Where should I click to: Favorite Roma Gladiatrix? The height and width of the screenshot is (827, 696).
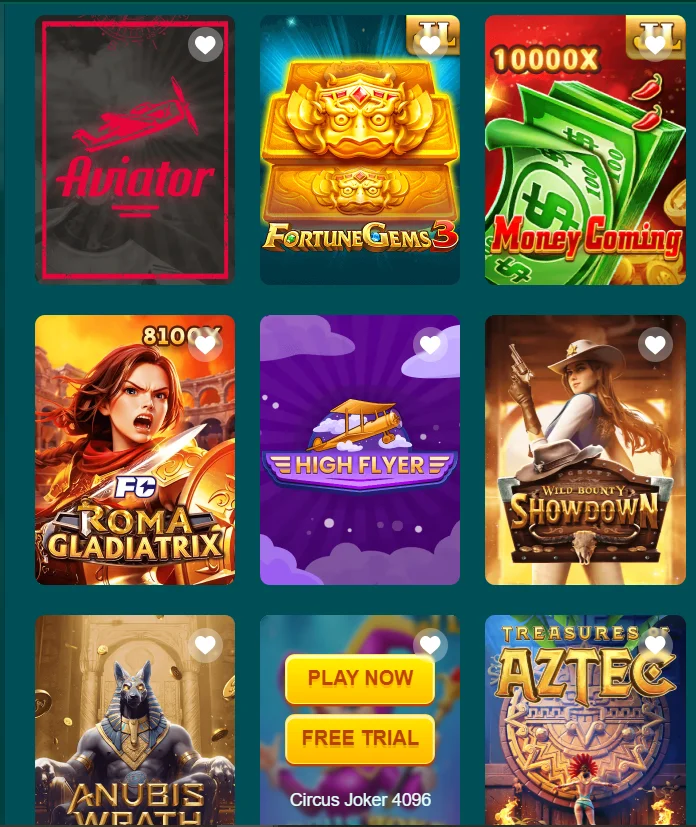(x=205, y=345)
